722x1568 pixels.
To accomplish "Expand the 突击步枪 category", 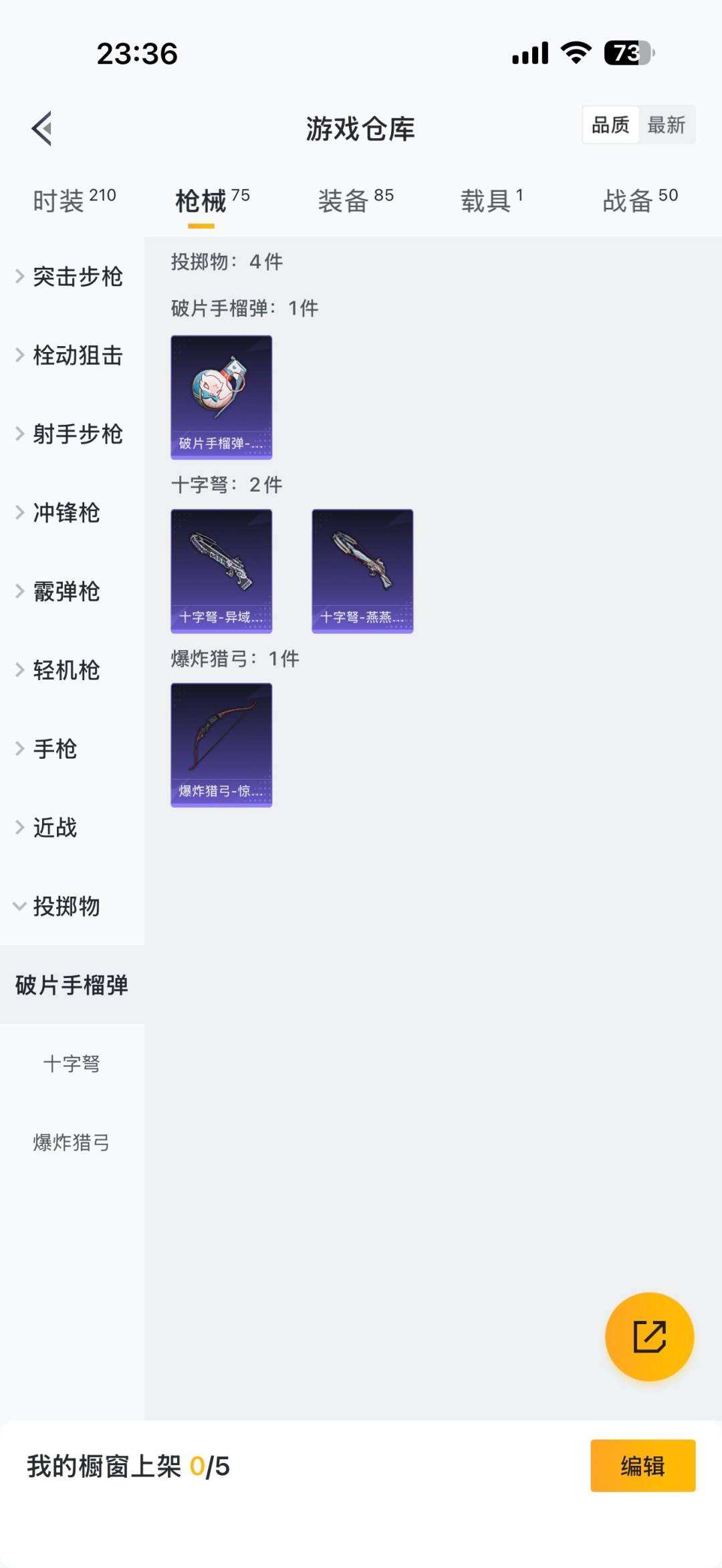I will 70,277.
